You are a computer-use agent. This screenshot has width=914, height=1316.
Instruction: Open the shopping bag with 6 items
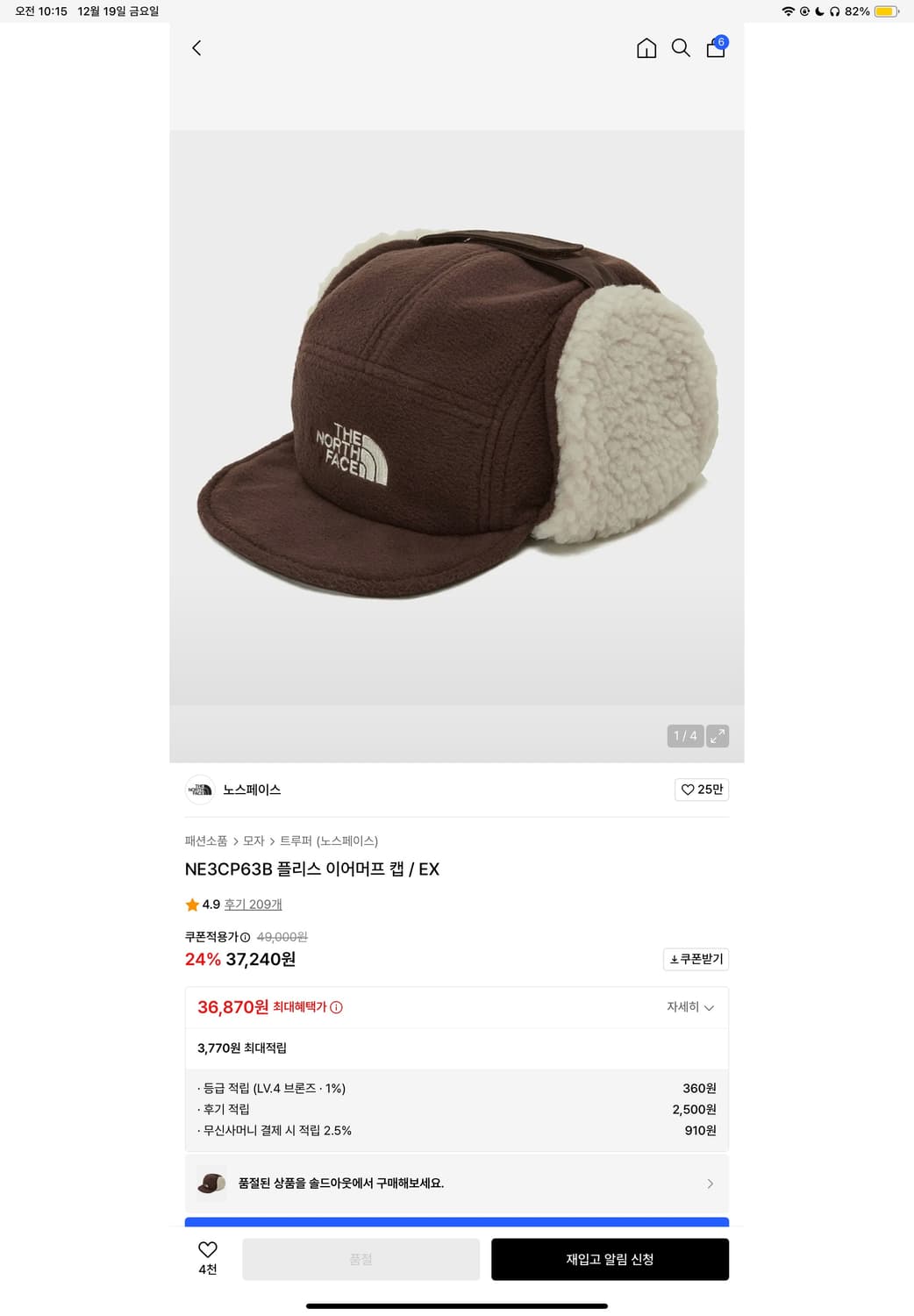coord(715,49)
